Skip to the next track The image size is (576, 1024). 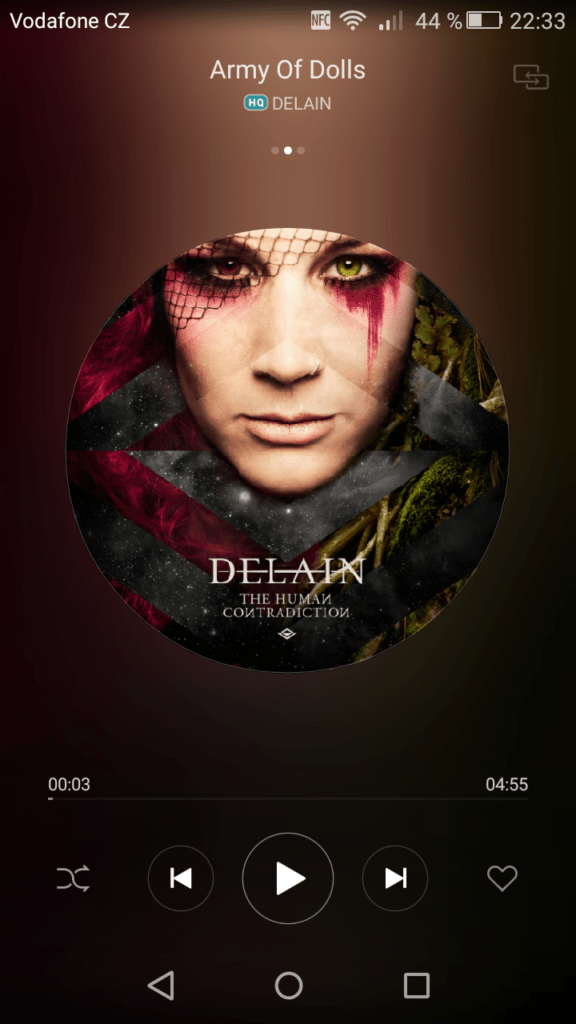(395, 878)
